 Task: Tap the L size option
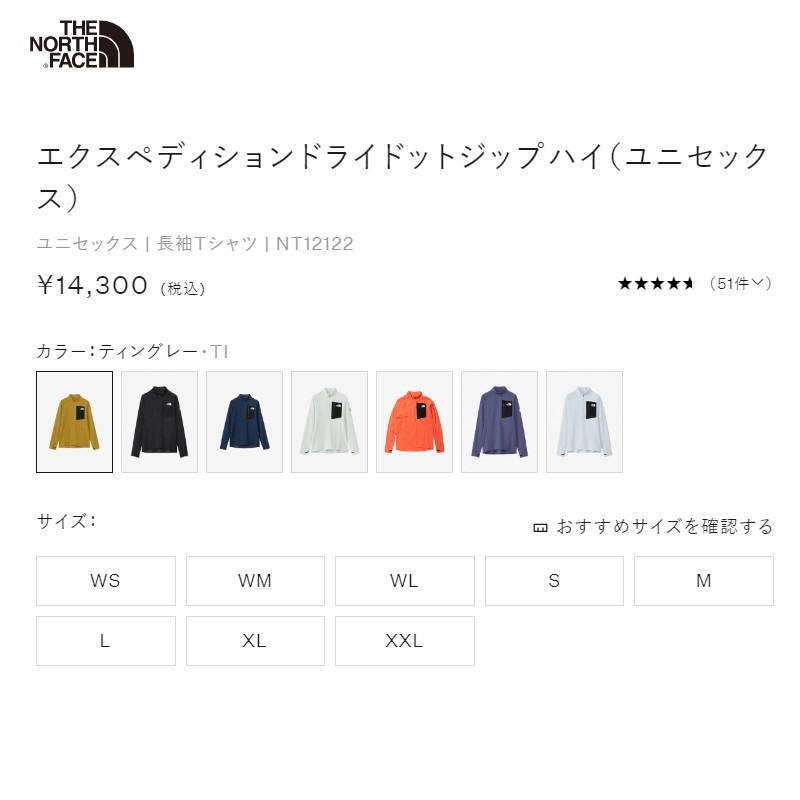pyautogui.click(x=105, y=641)
